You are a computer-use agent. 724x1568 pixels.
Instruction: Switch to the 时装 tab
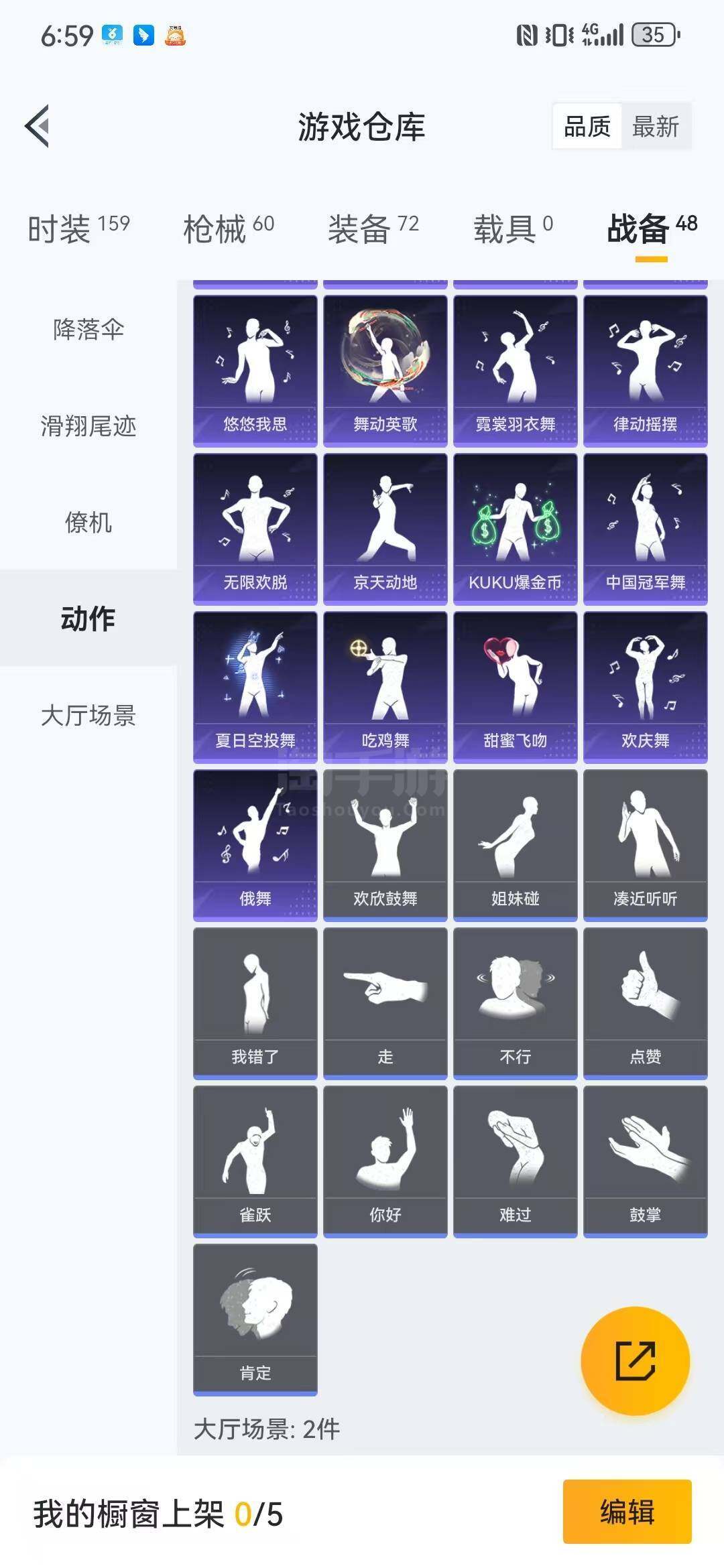(78, 229)
